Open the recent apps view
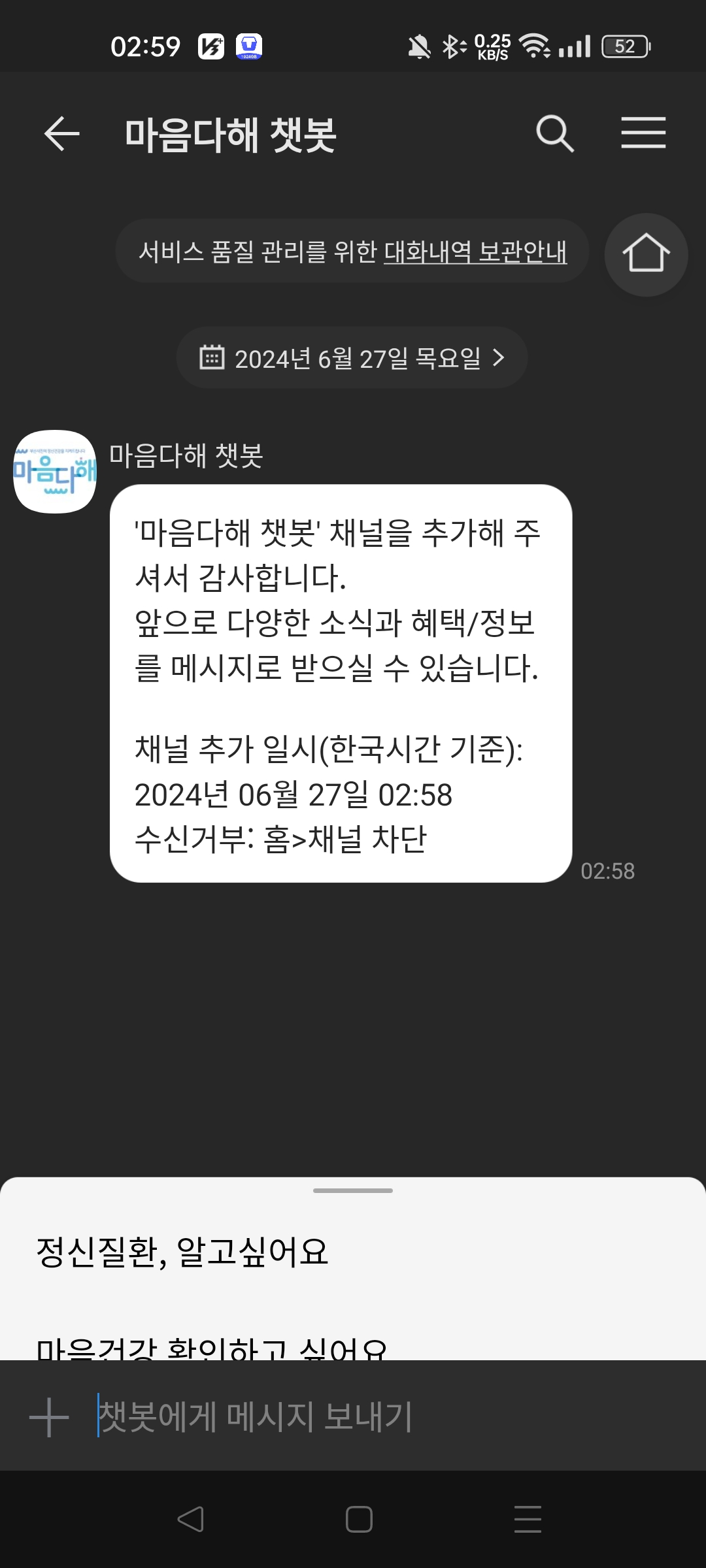 (x=528, y=1519)
